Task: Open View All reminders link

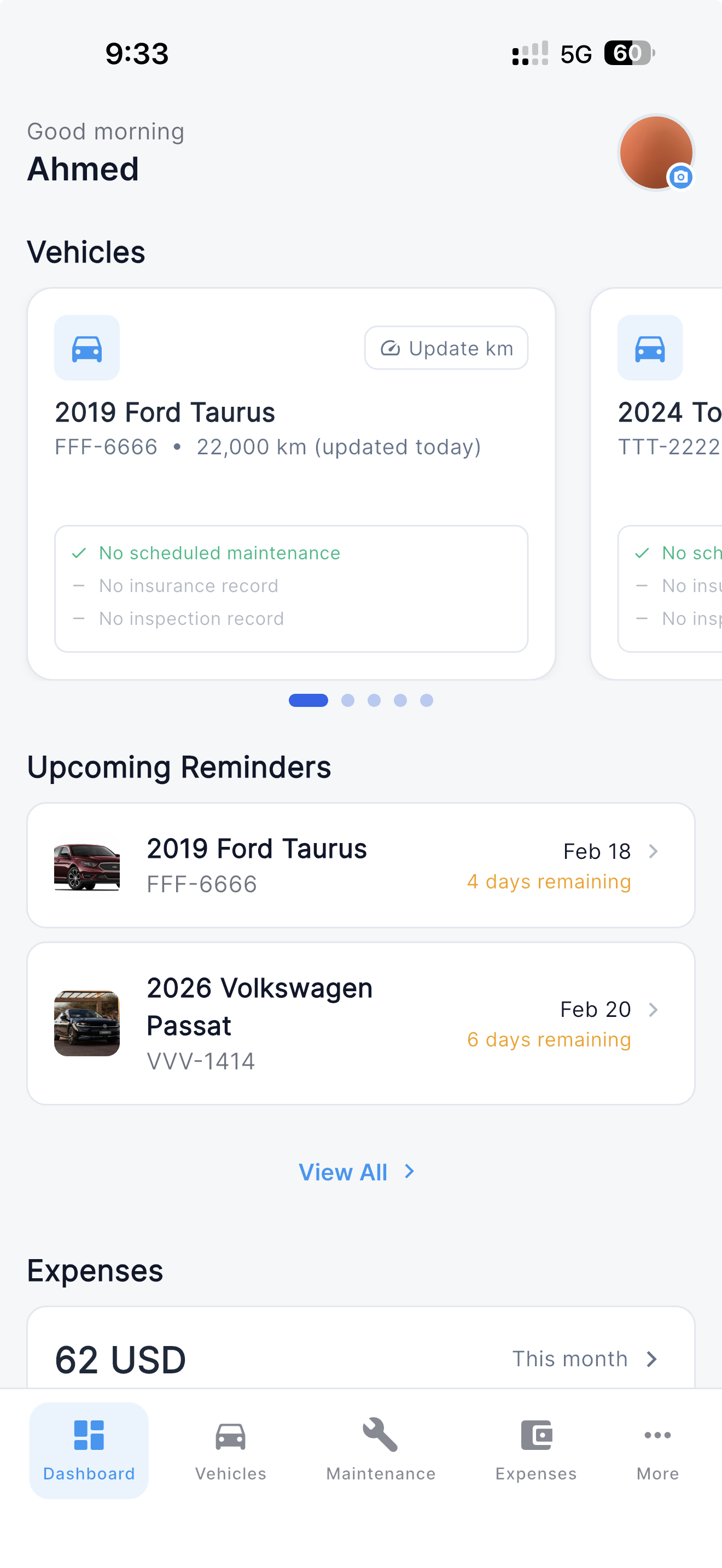Action: pos(344,1171)
